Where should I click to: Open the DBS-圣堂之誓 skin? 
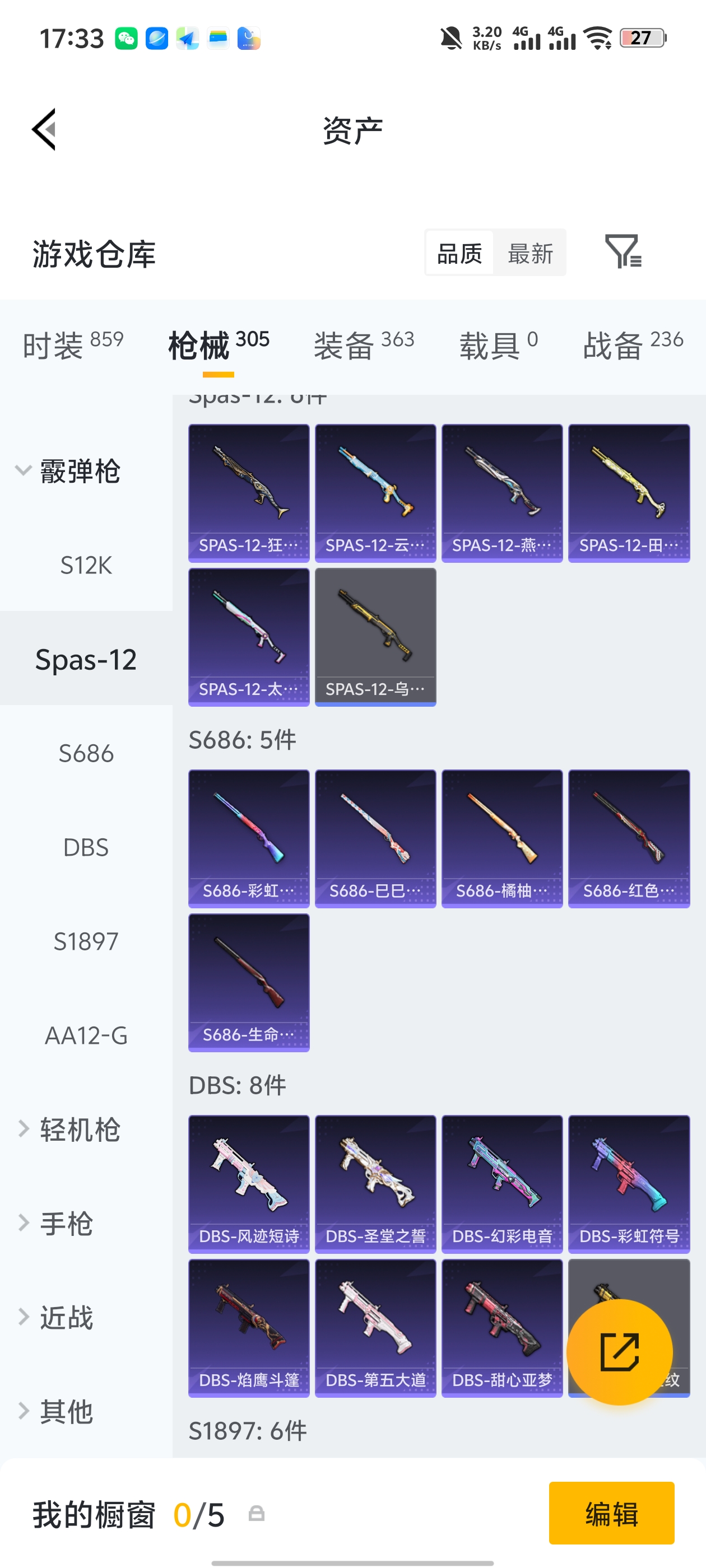point(375,1183)
